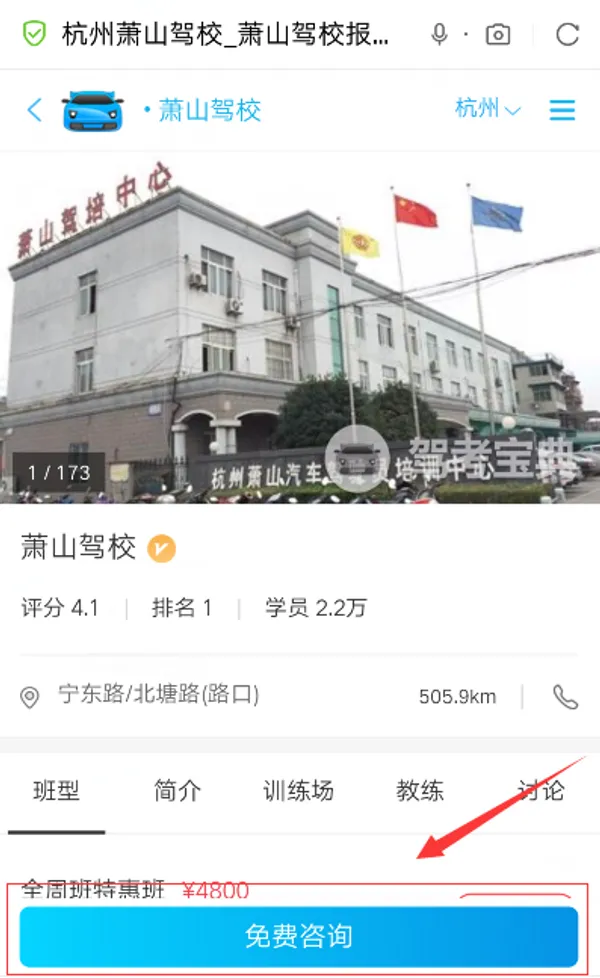The height and width of the screenshot is (978, 600).
Task: Tap the browser address bar
Action: [225, 35]
